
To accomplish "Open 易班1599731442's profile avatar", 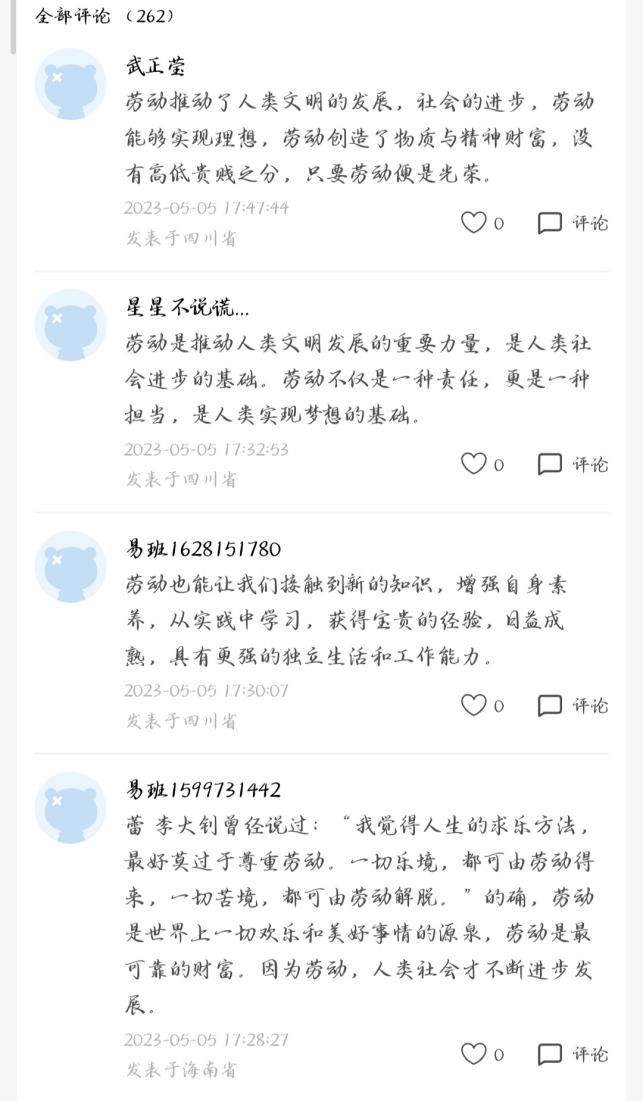I will click(x=70, y=807).
